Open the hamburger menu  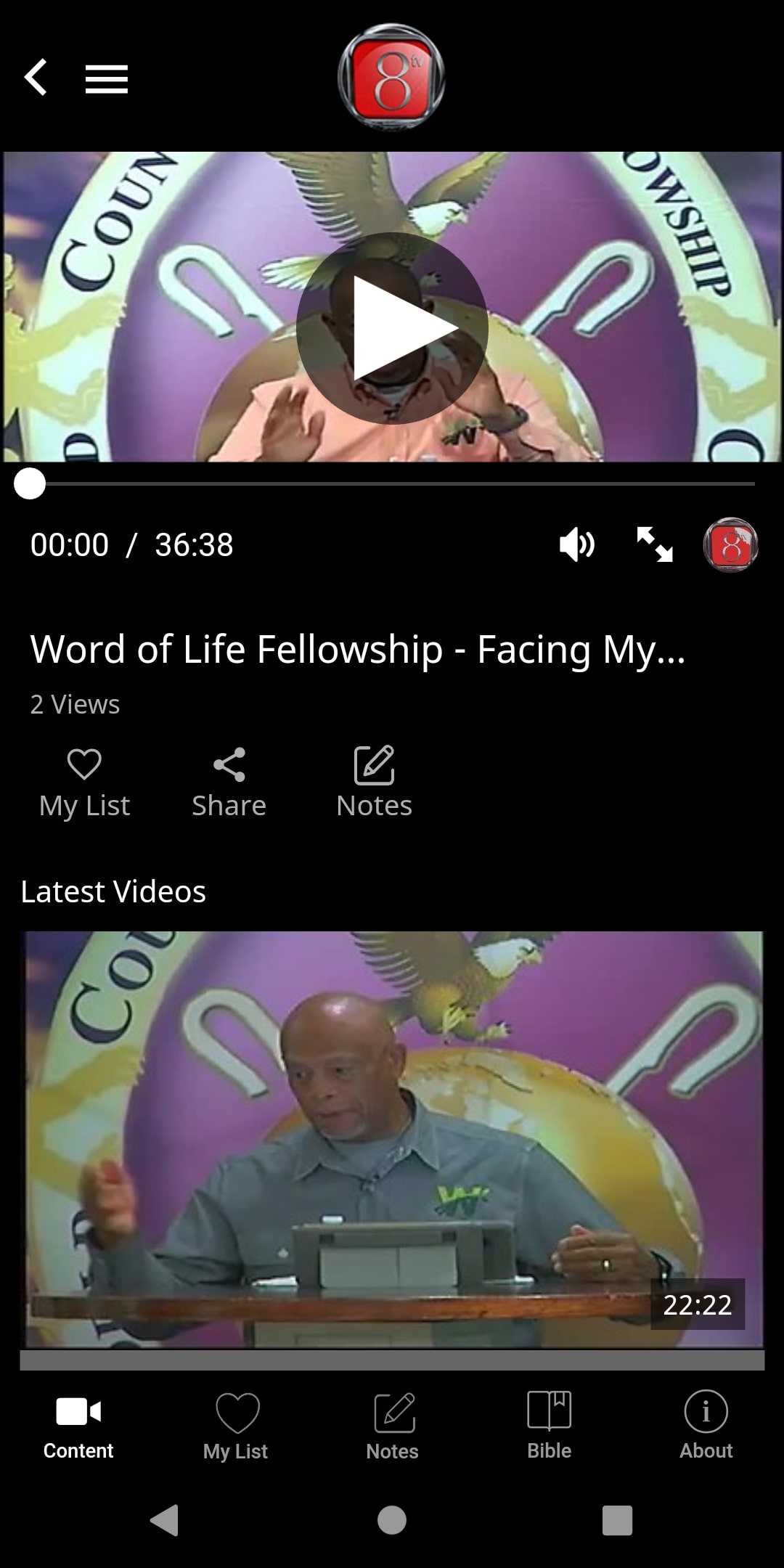[106, 79]
